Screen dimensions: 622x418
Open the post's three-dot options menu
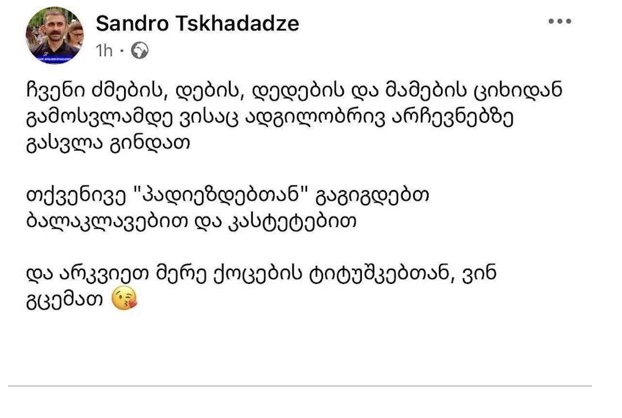click(561, 21)
